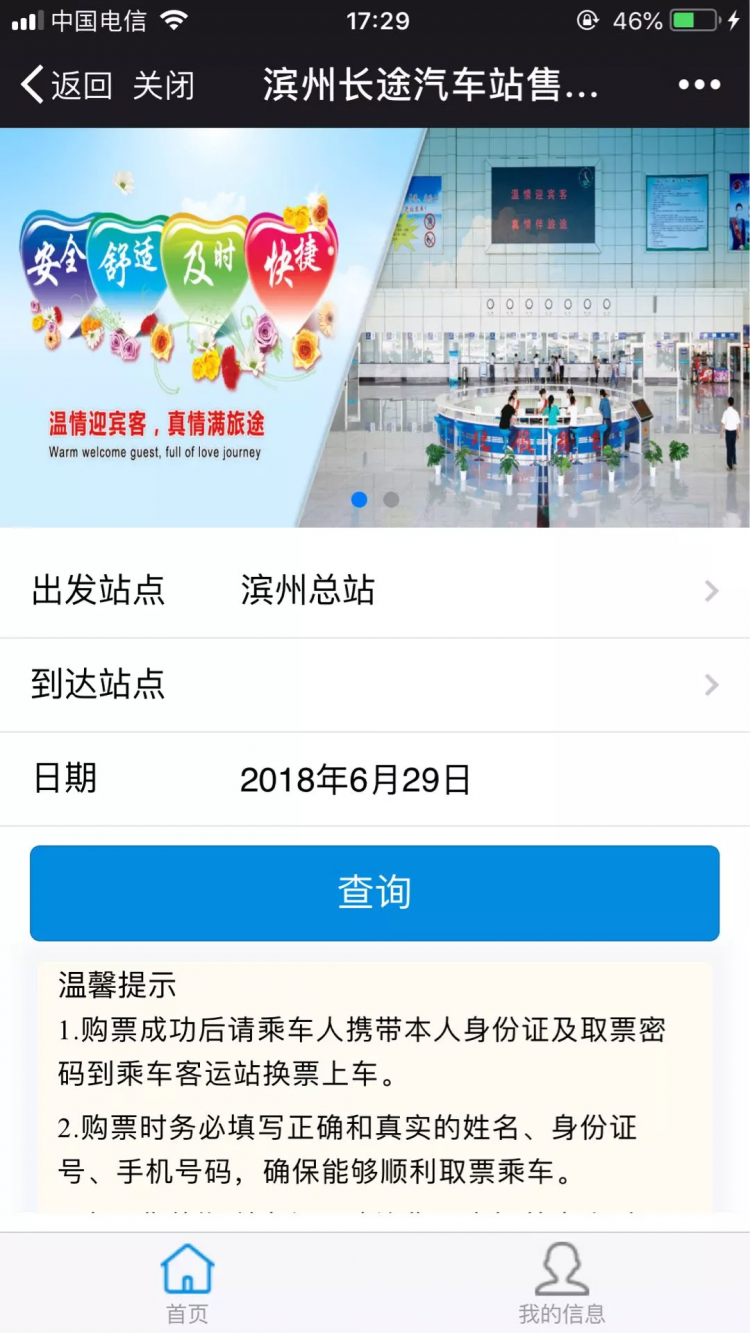Change the date 2018年6月29日

click(x=355, y=779)
